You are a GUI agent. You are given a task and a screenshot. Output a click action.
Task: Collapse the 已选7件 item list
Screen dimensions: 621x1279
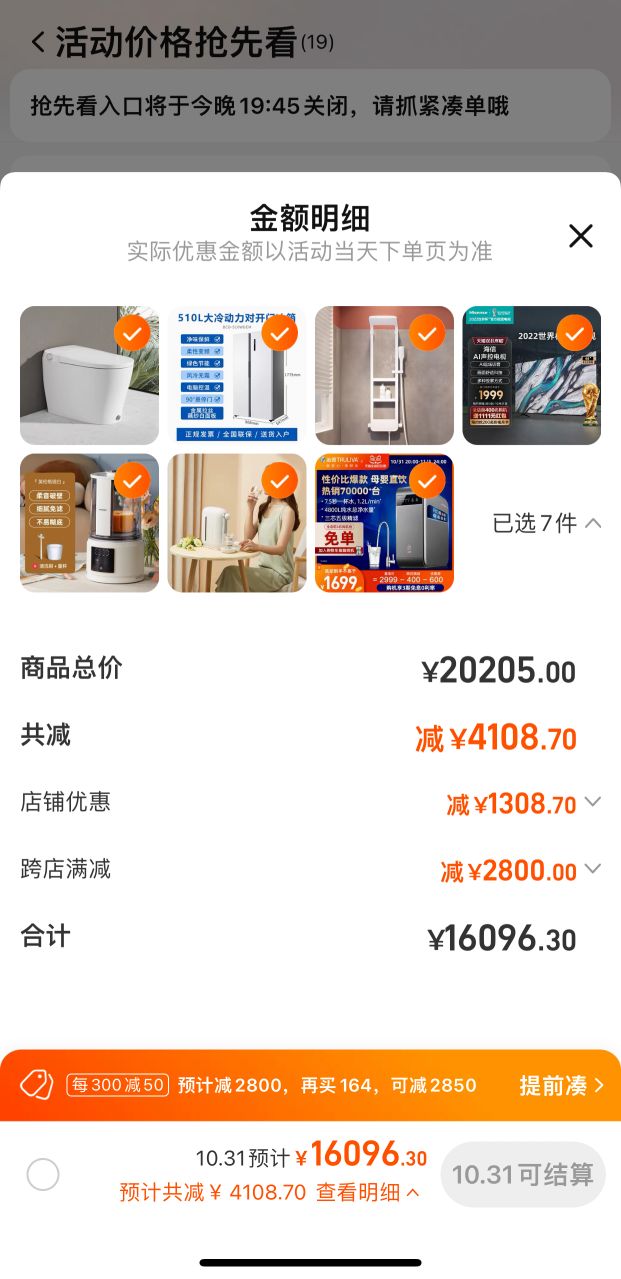(x=547, y=523)
